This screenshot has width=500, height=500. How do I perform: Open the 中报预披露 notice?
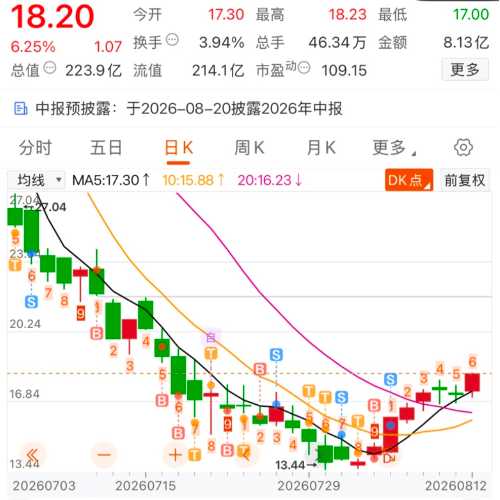coord(178,109)
